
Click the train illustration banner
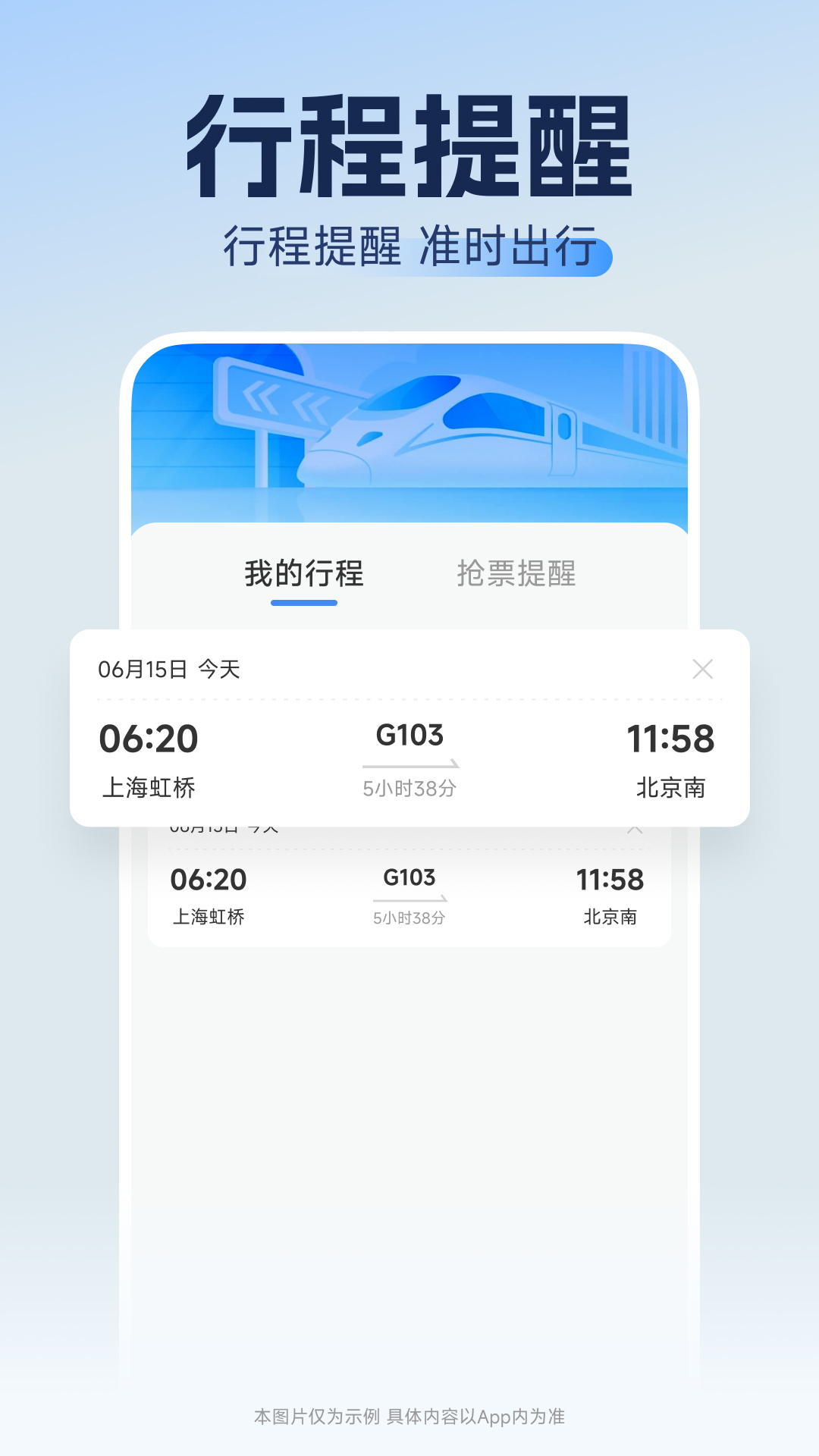click(409, 432)
